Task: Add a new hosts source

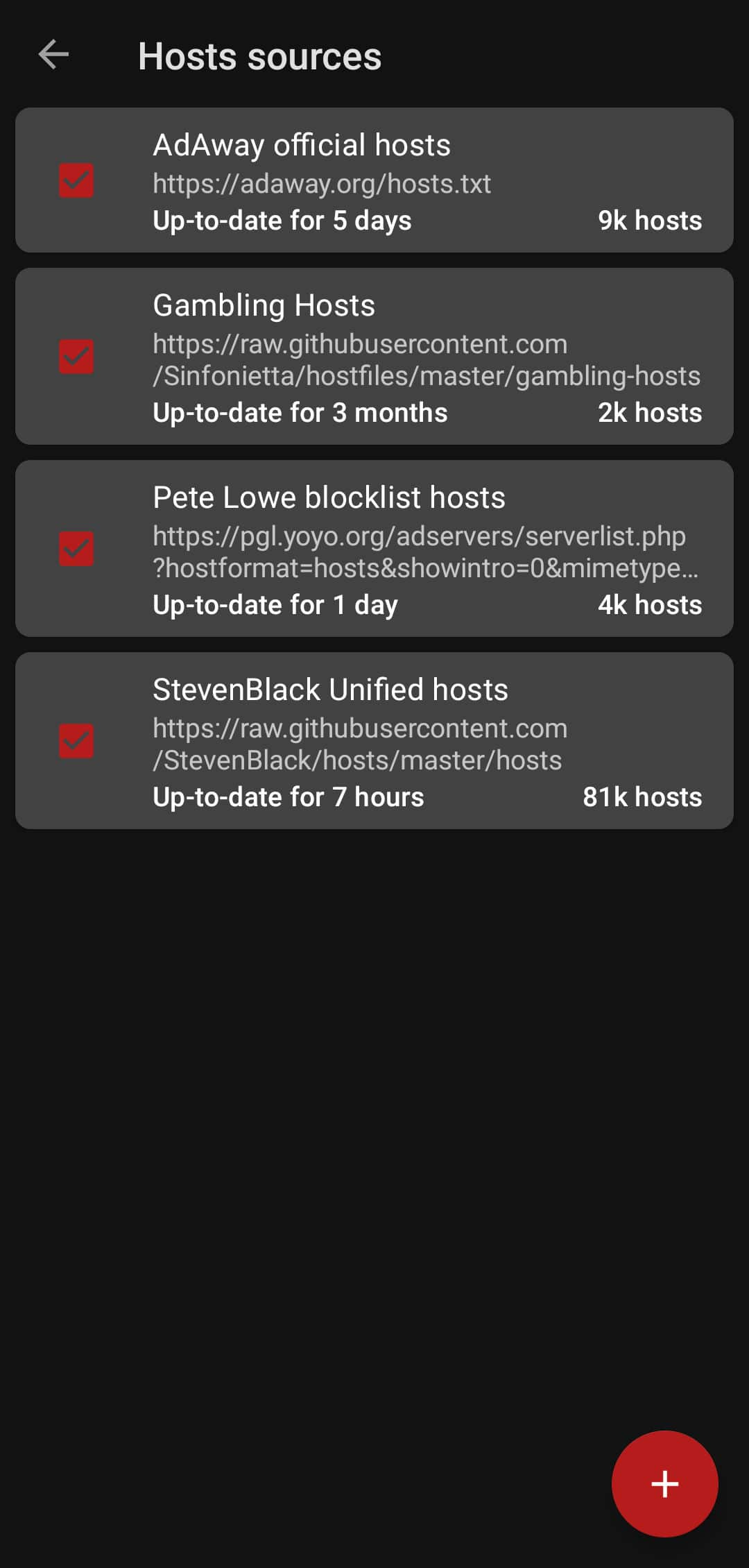Action: point(664,1483)
